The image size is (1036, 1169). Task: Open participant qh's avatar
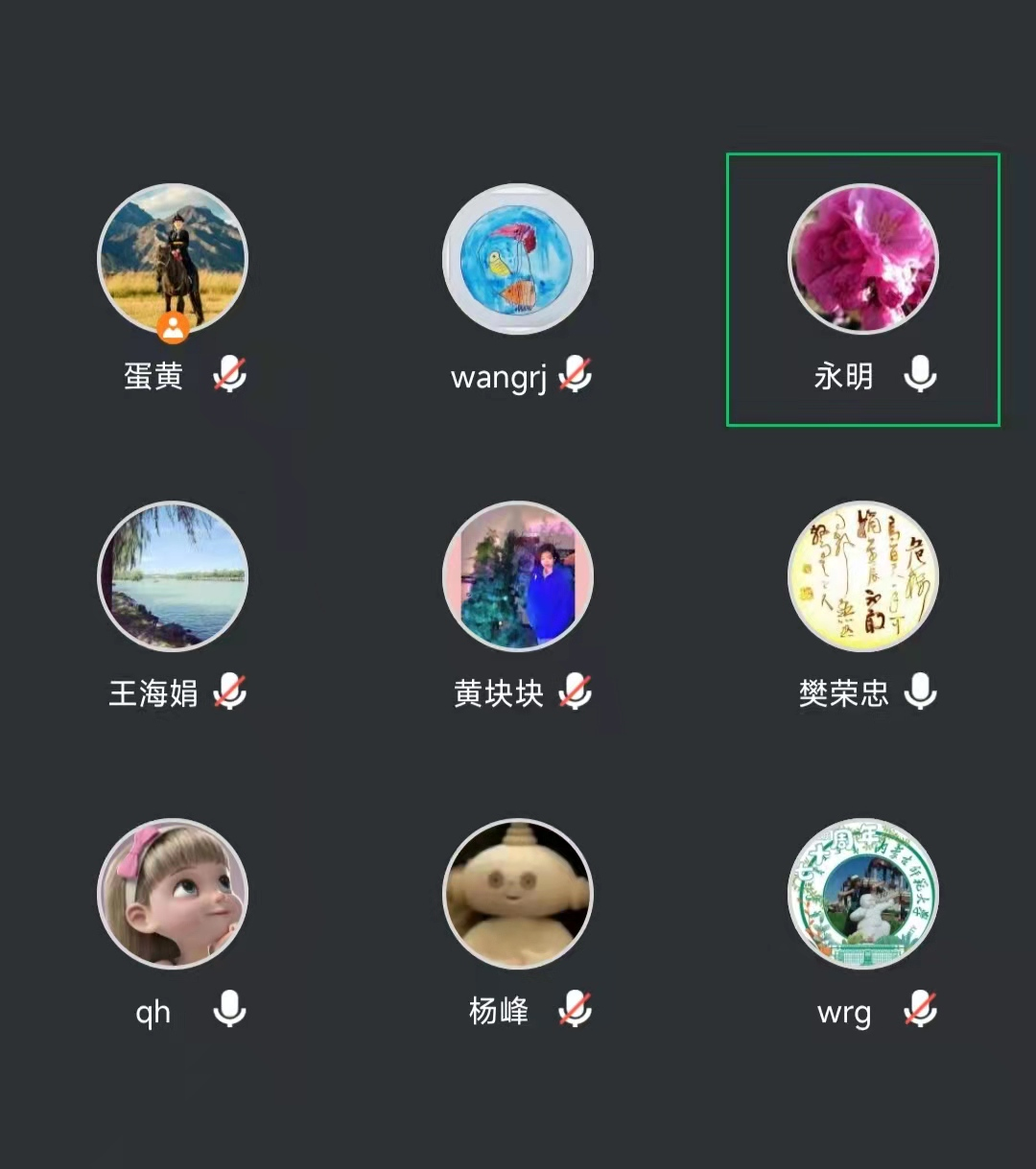pyautogui.click(x=173, y=894)
